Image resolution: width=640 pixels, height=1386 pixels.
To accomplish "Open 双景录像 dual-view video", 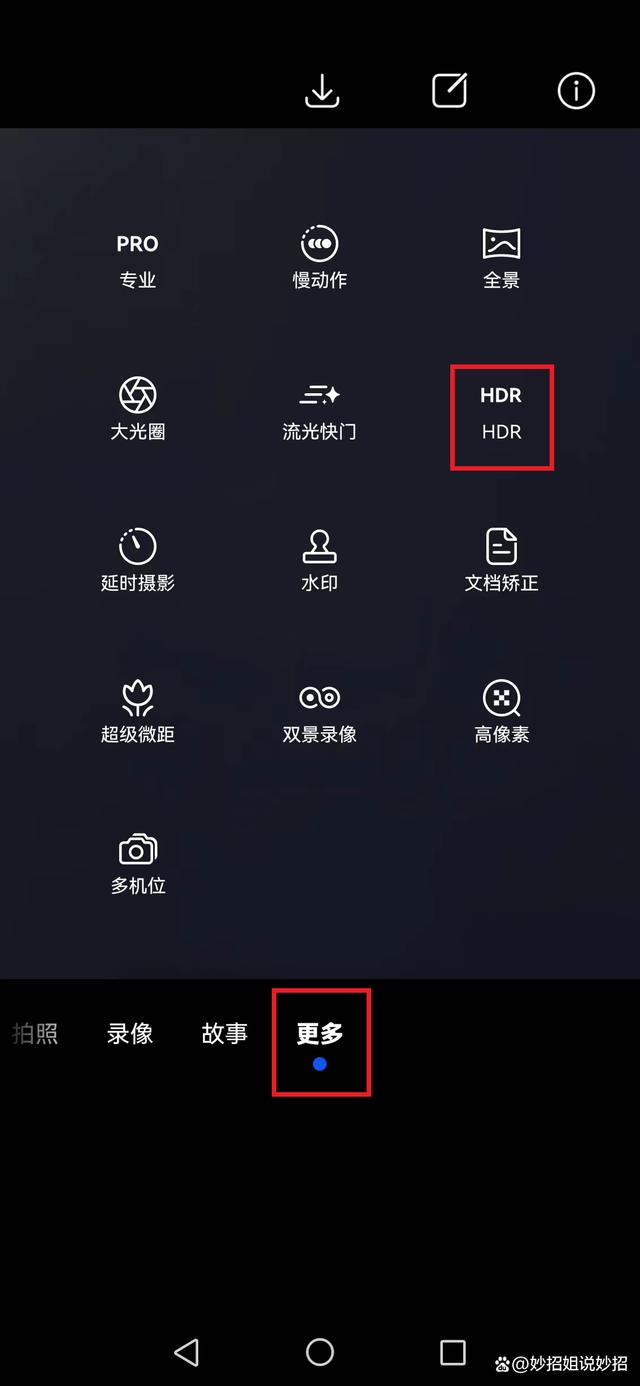I will point(320,712).
